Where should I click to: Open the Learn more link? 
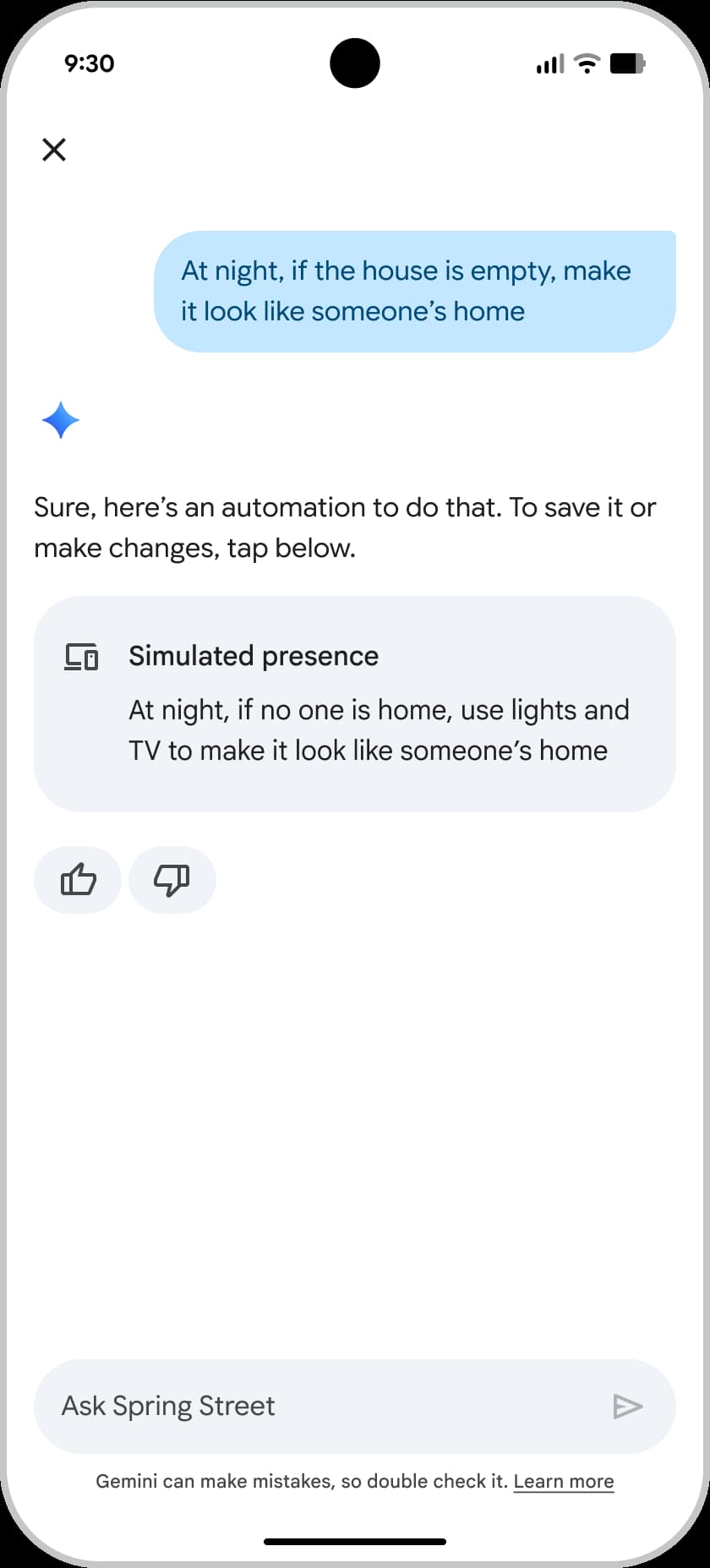tap(564, 1482)
